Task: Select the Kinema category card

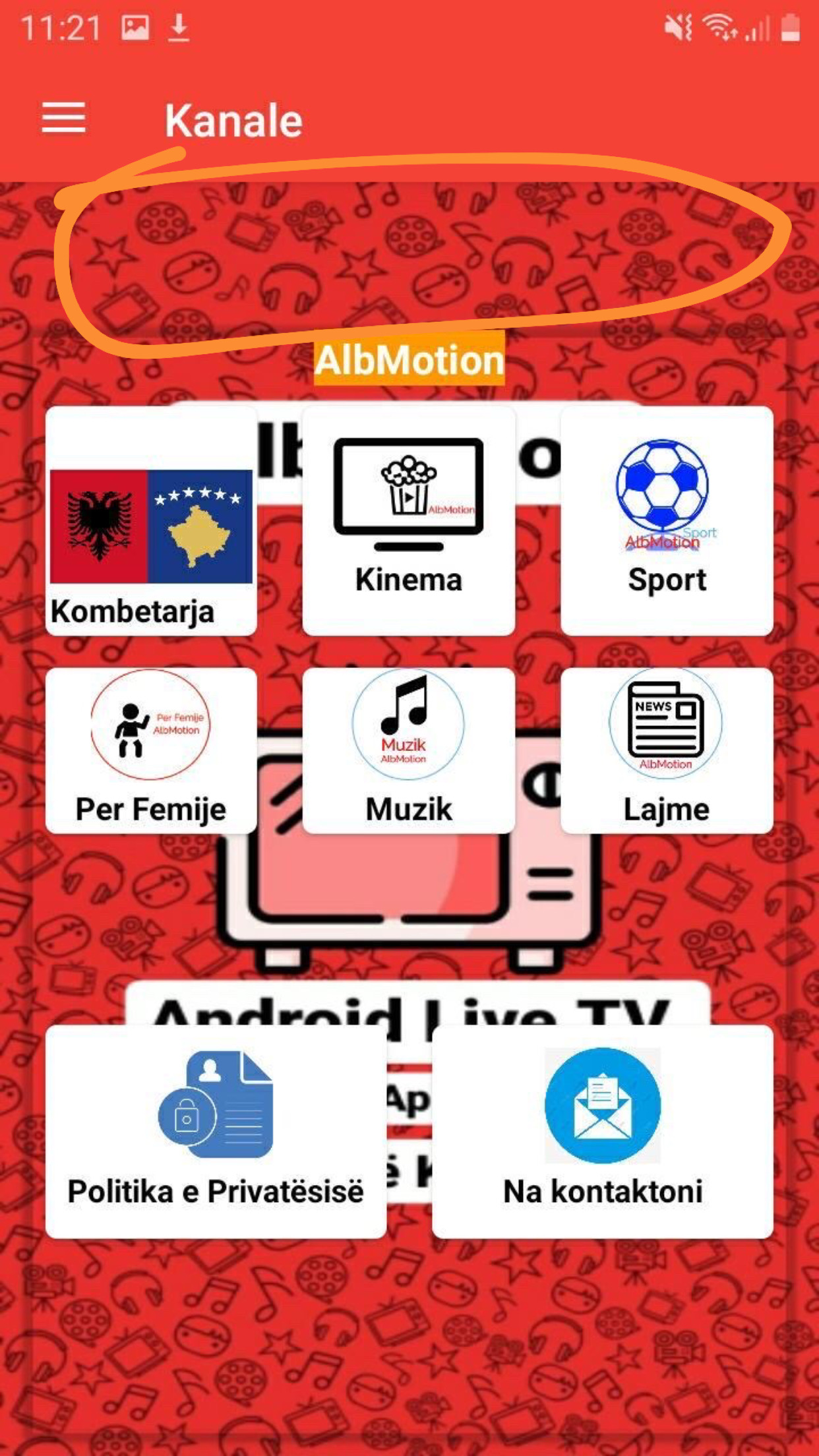Action: (x=409, y=521)
